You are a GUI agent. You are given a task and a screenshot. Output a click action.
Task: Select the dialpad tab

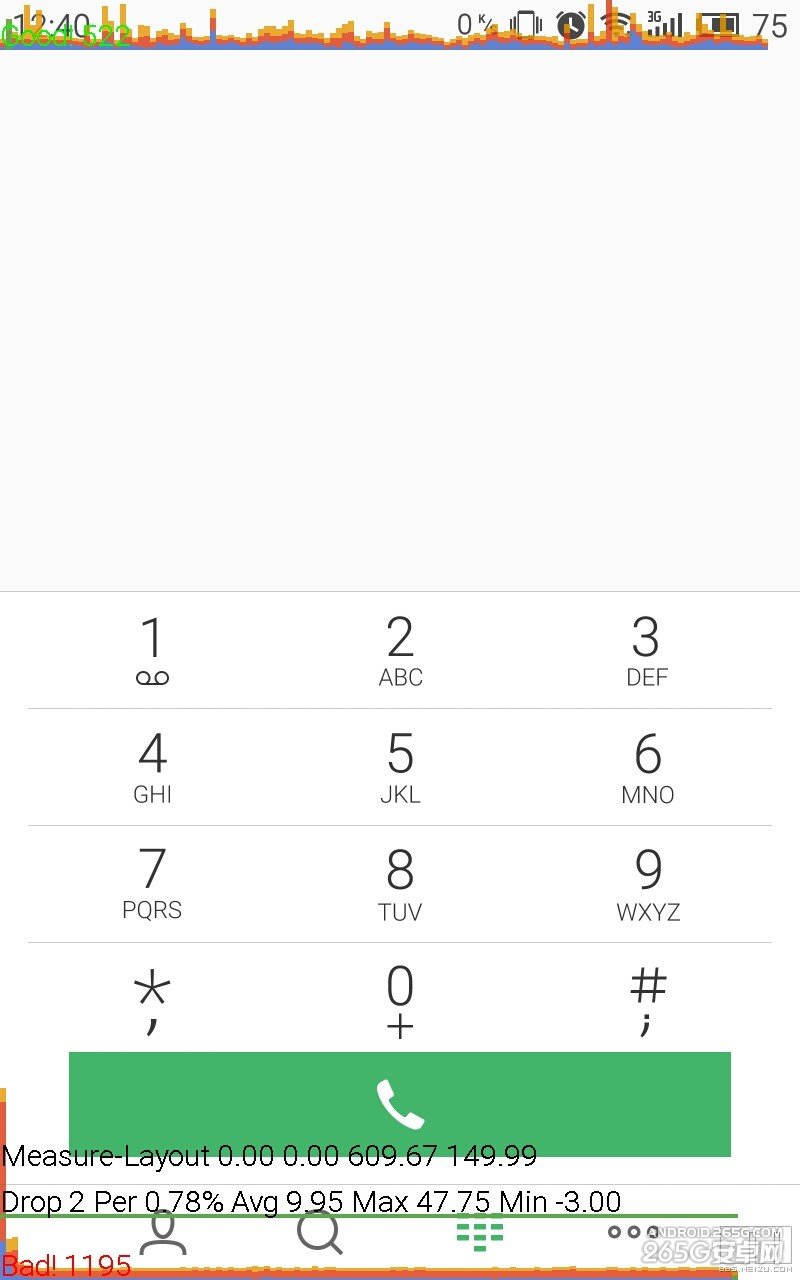click(480, 1234)
